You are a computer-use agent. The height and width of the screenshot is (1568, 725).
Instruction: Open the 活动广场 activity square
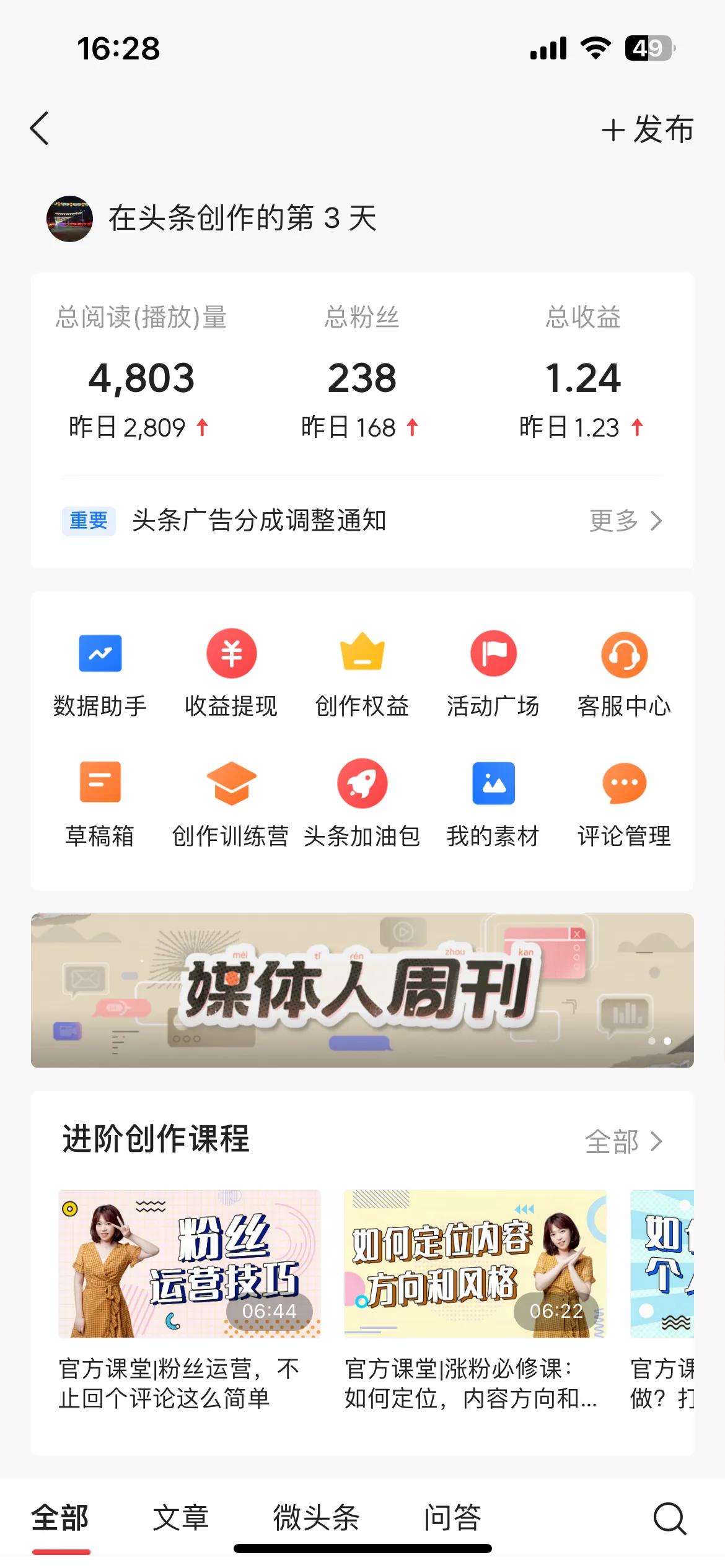click(493, 675)
